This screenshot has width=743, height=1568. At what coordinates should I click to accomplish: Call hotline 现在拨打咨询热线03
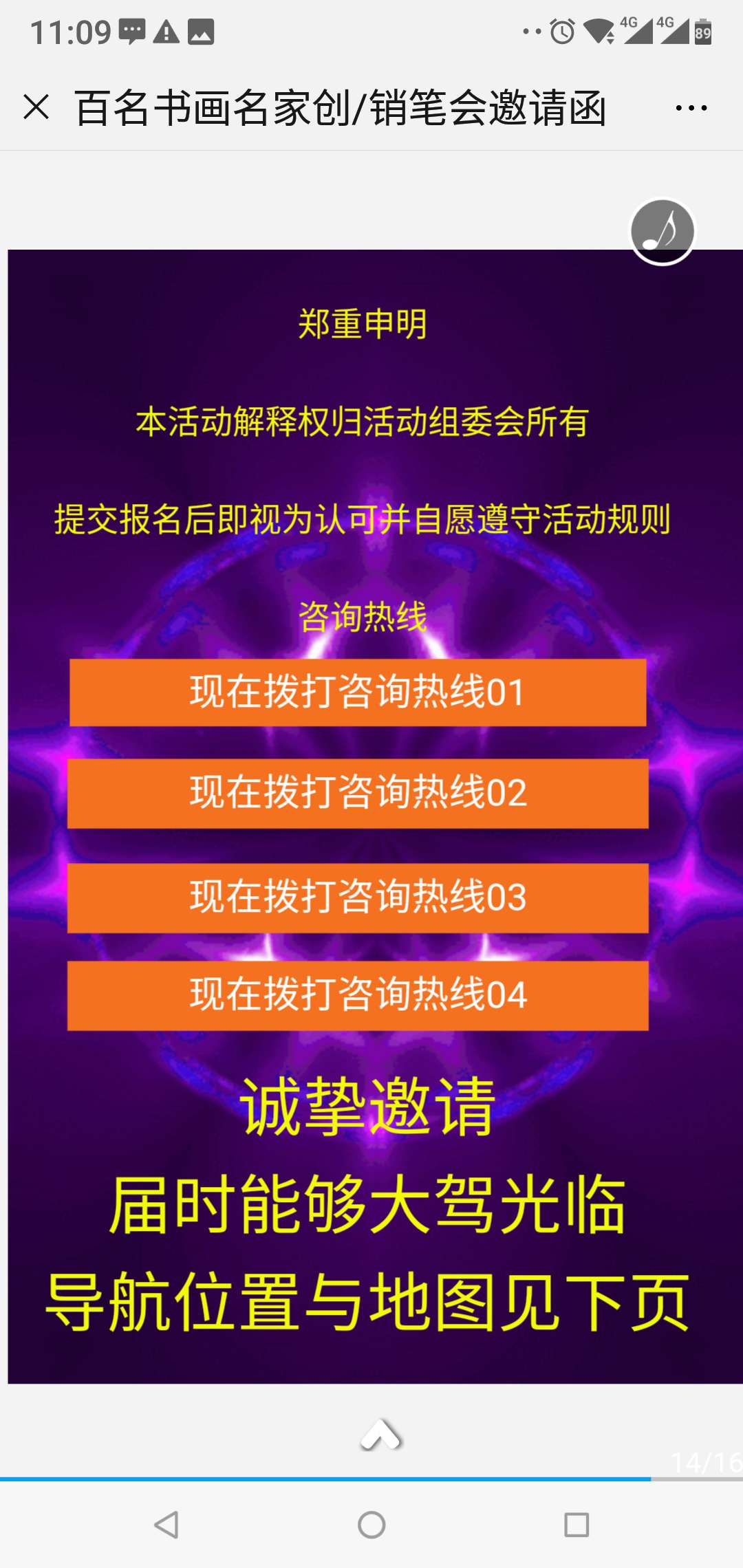coord(358,897)
